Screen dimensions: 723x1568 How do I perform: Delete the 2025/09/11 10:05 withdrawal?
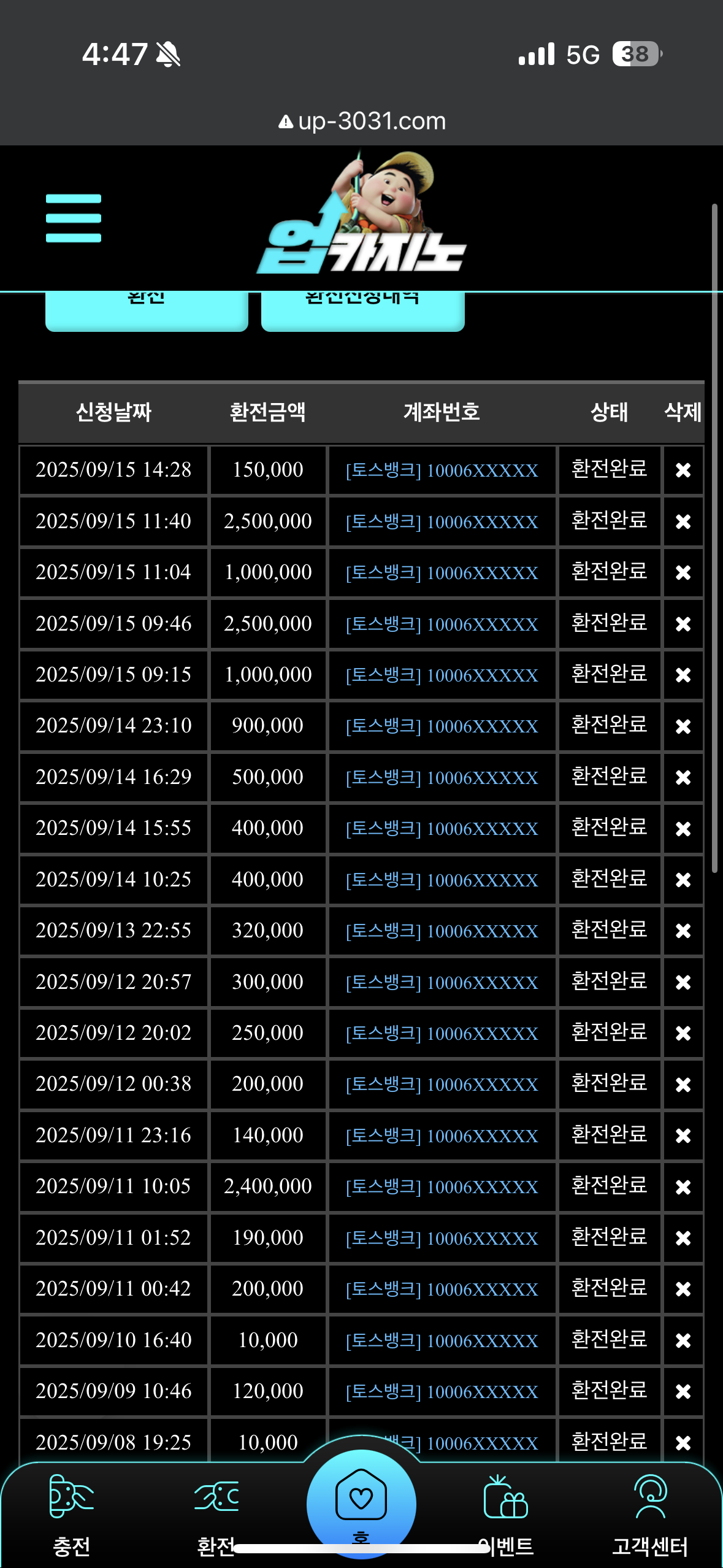click(x=683, y=1187)
